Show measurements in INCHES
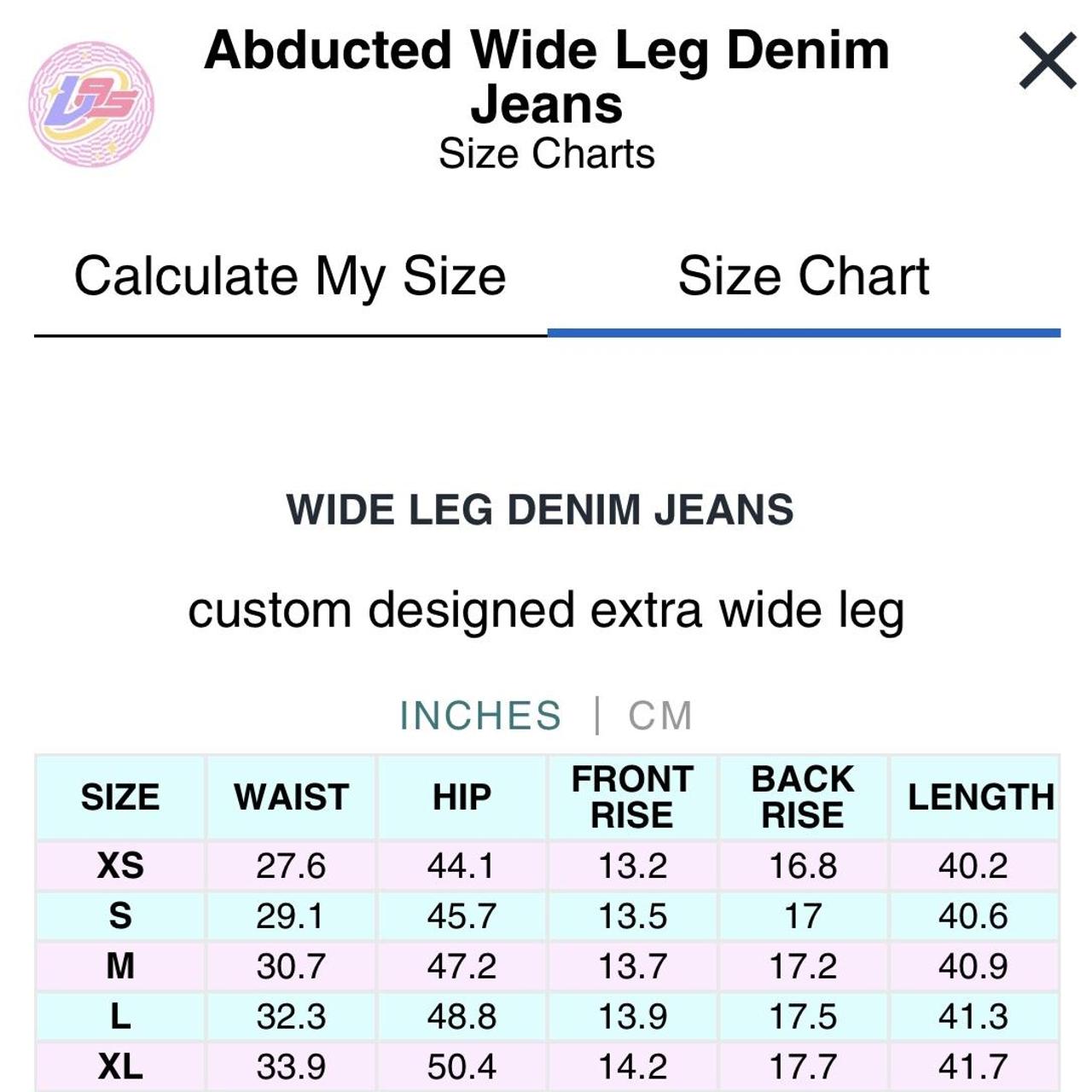The height and width of the screenshot is (1092, 1092). (x=480, y=715)
